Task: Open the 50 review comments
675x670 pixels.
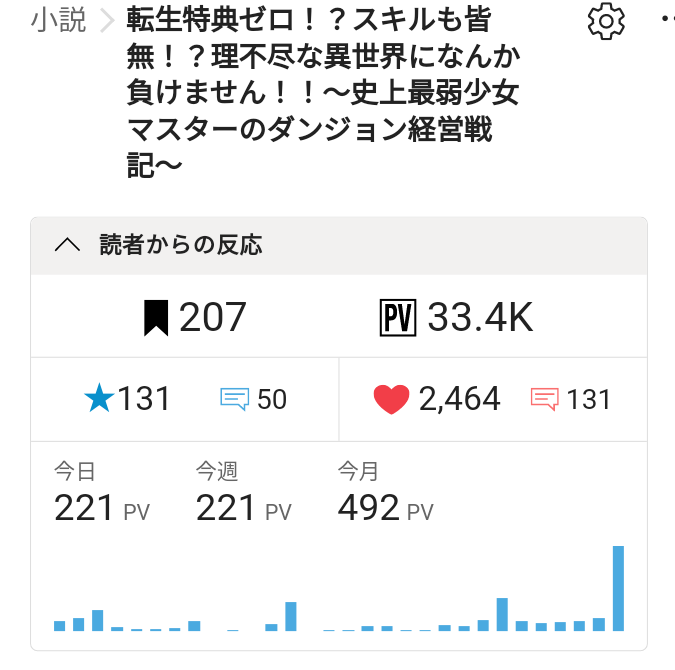Action: tap(253, 400)
